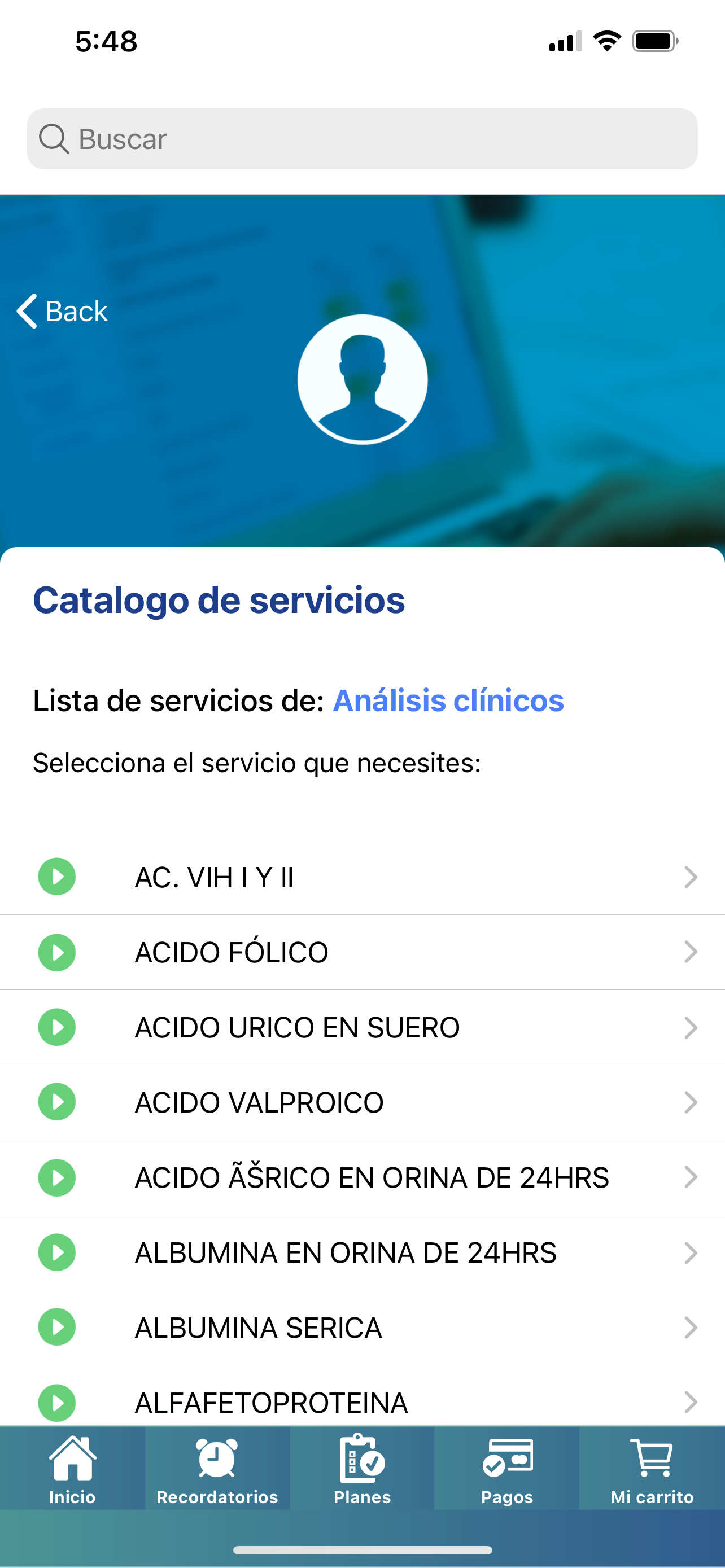View the ACIDO VALPROICO service
Viewport: 725px width, 1568px height.
[362, 1102]
